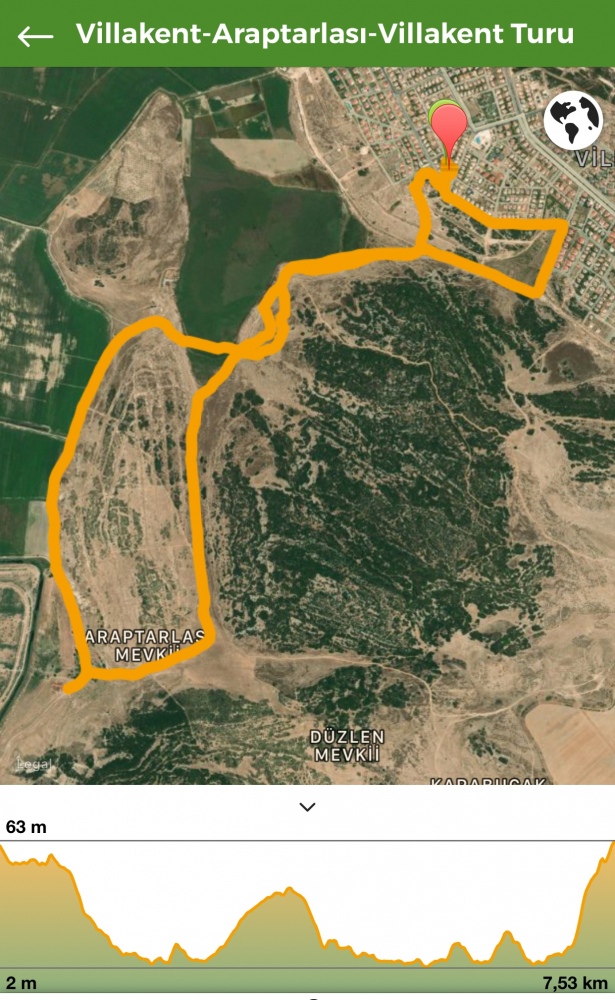Go back using the arrow icon
This screenshot has height=1000, width=615.
[35, 36]
